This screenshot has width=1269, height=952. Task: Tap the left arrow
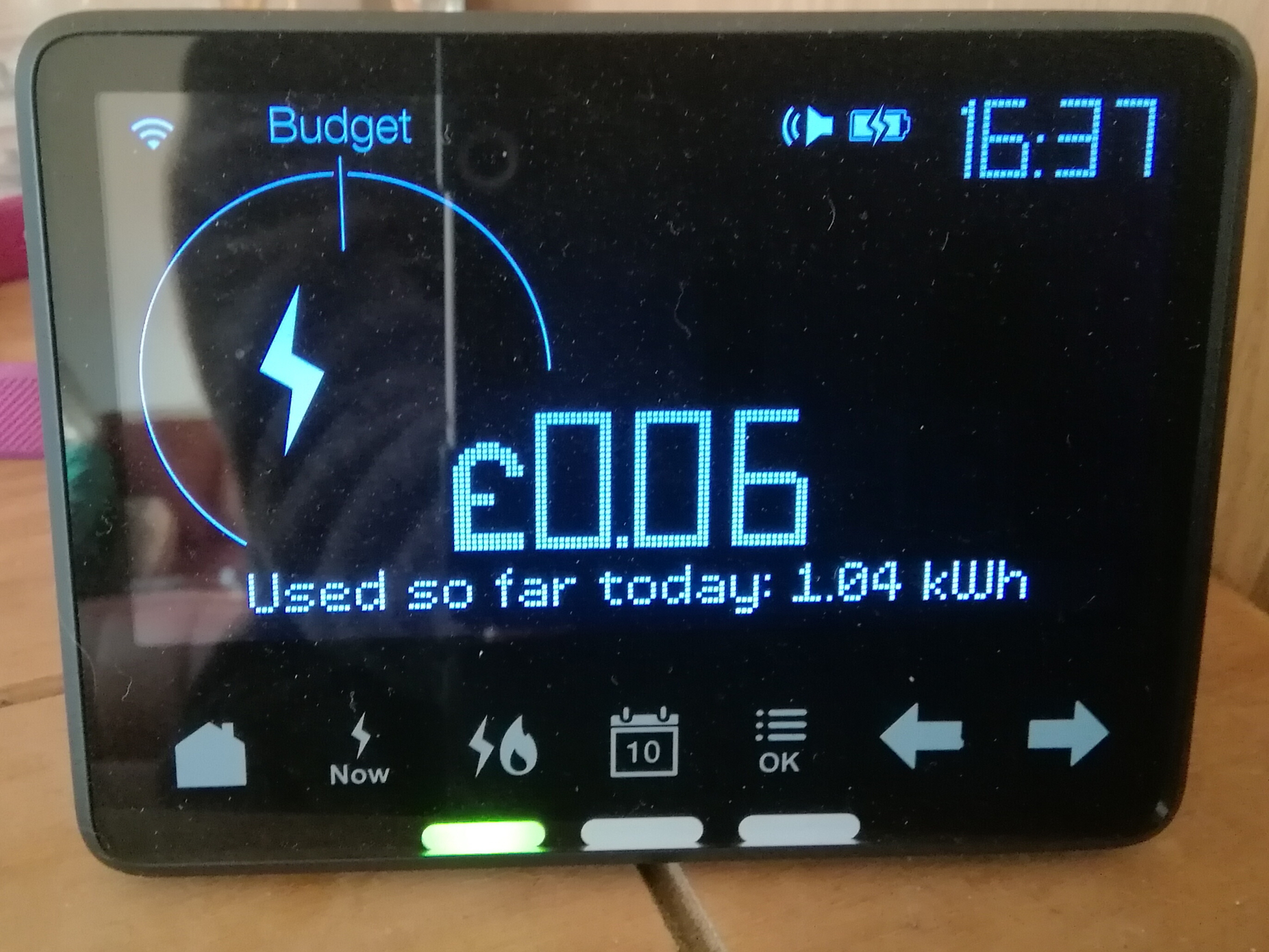coord(922,736)
